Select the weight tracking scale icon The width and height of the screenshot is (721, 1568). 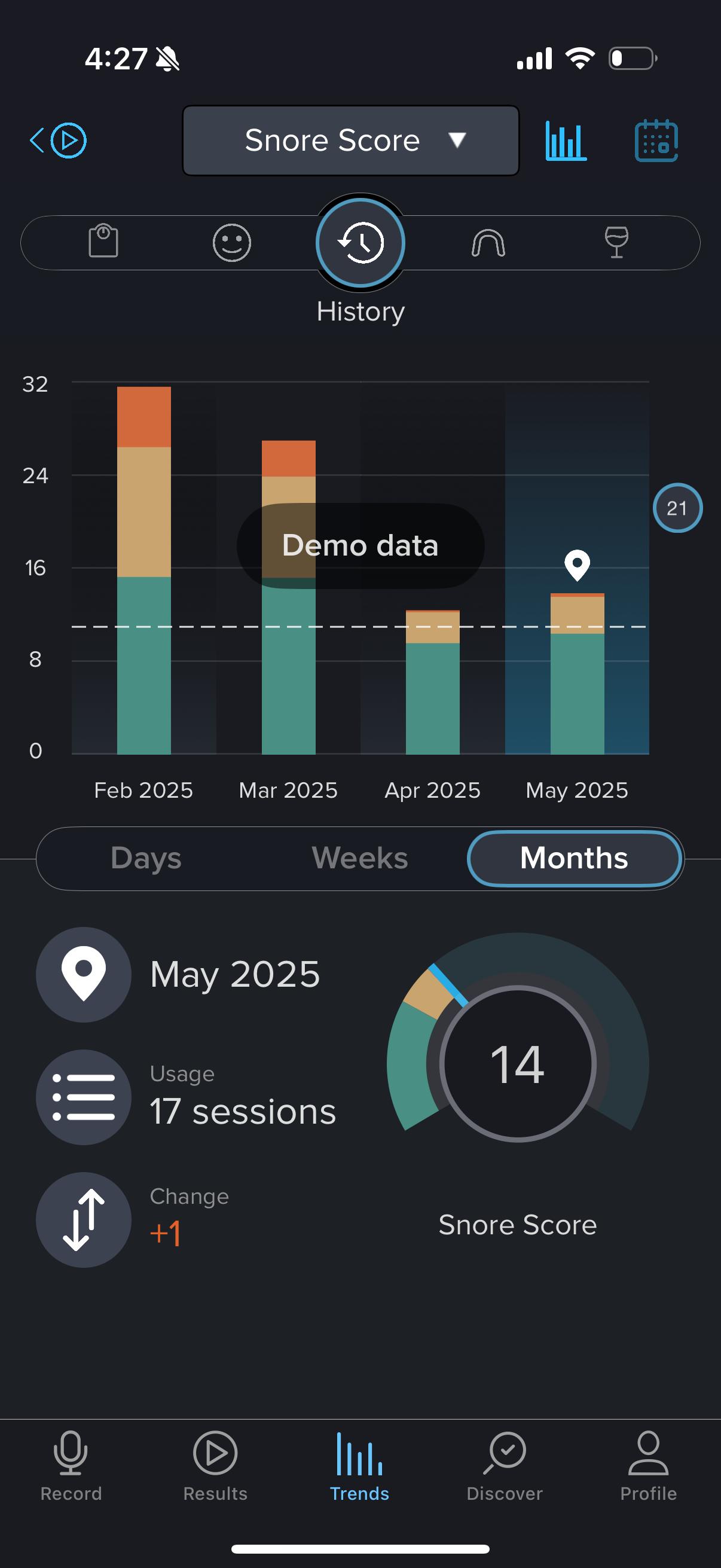point(103,242)
